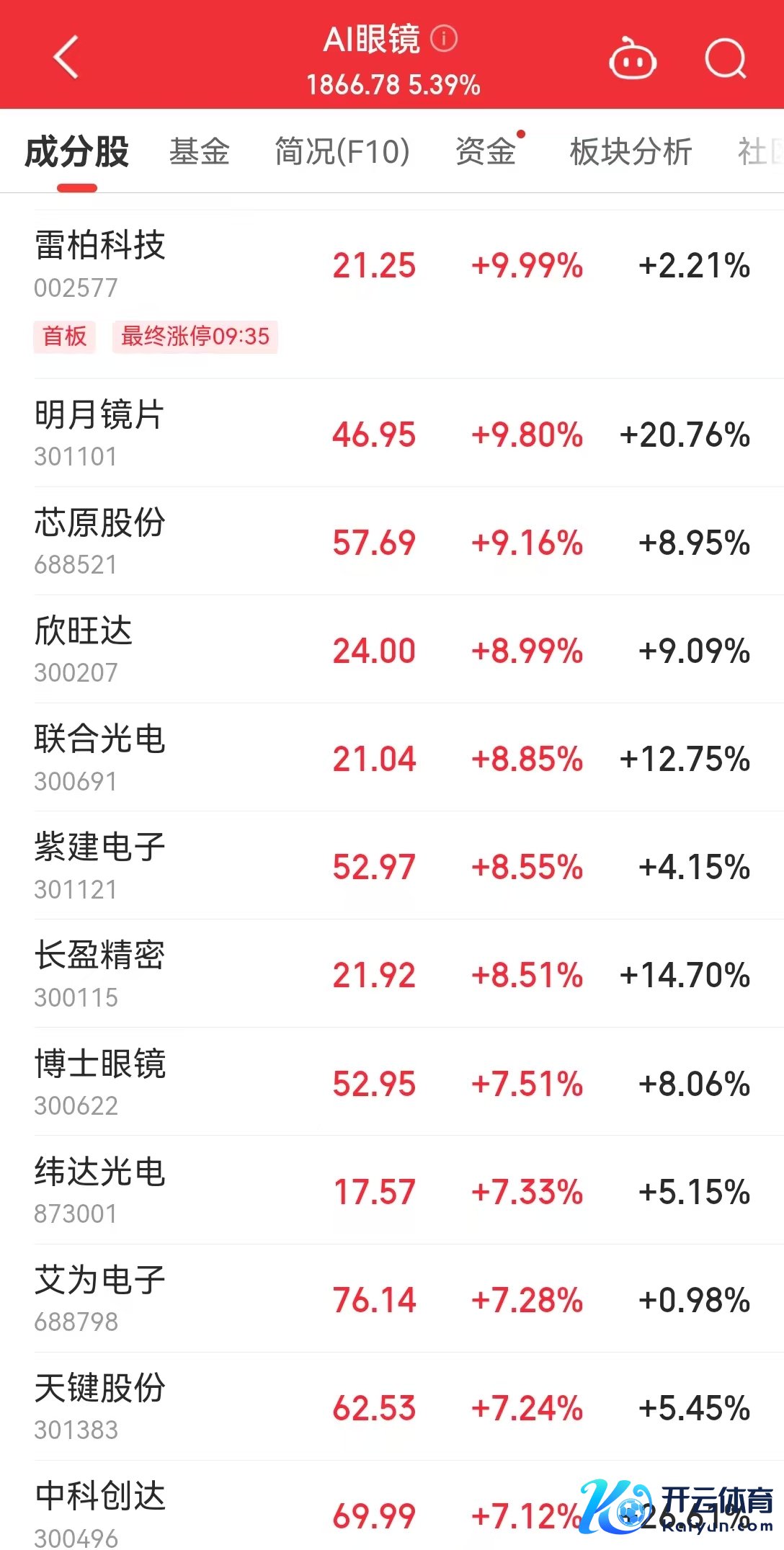This screenshot has width=784, height=1550.
Task: Switch to the 资金 tab
Action: pyautogui.click(x=486, y=152)
